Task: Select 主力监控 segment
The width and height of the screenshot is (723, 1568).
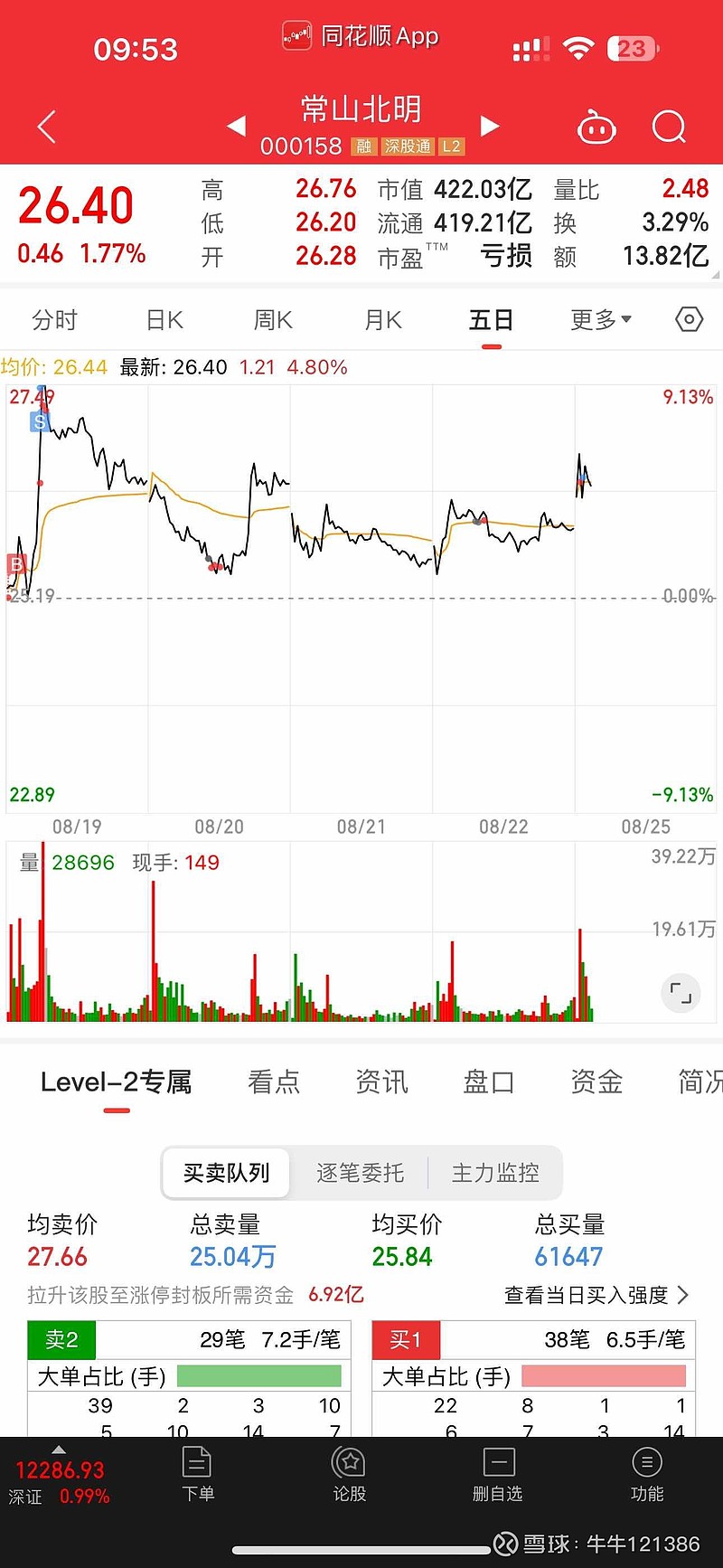Action: (x=495, y=1173)
